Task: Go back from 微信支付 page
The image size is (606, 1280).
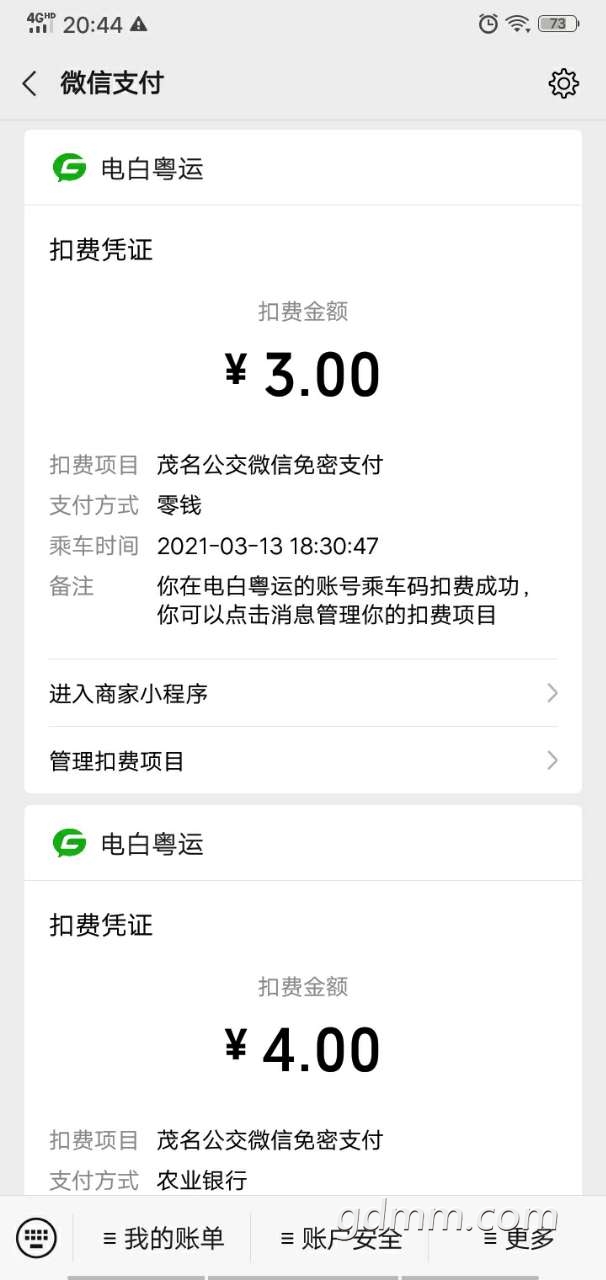Action: click(x=30, y=83)
